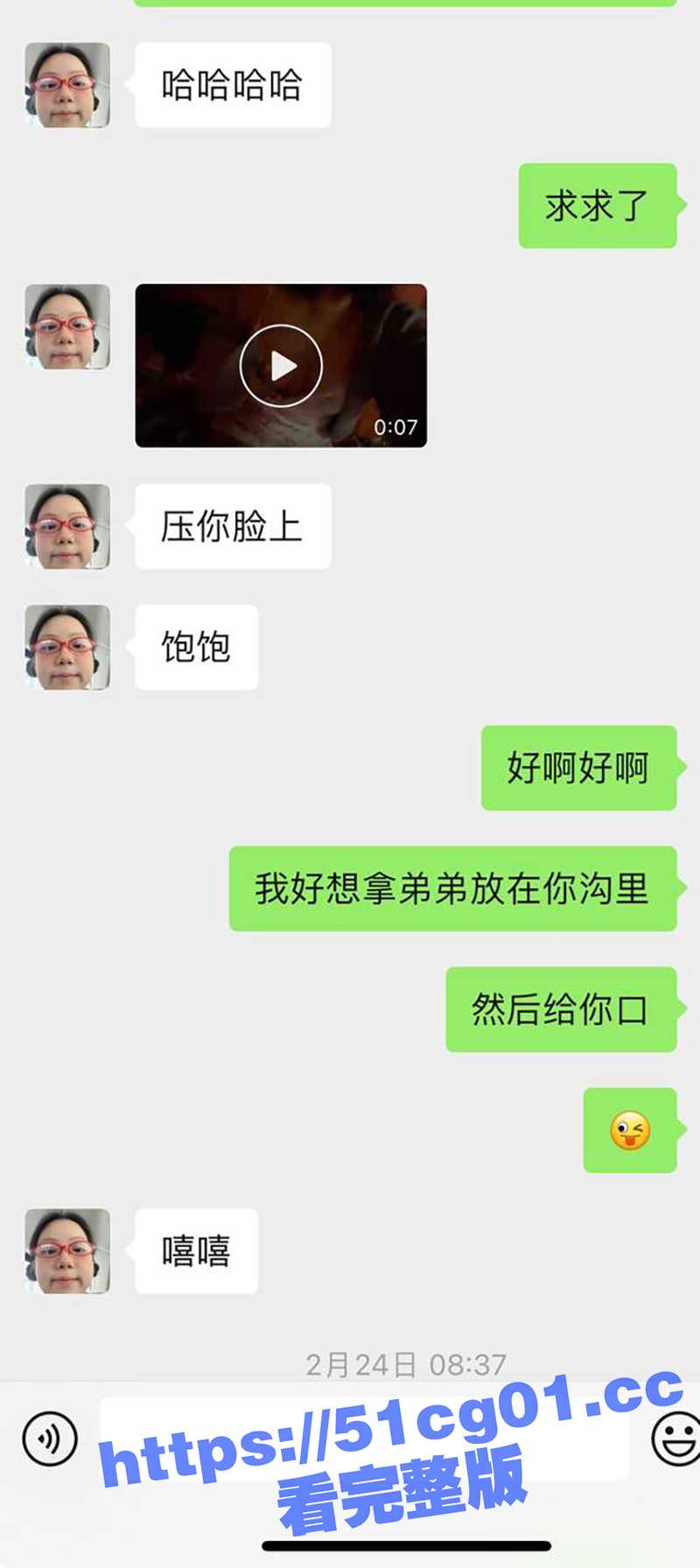
Task: Play the 0:07 video message
Action: (281, 366)
